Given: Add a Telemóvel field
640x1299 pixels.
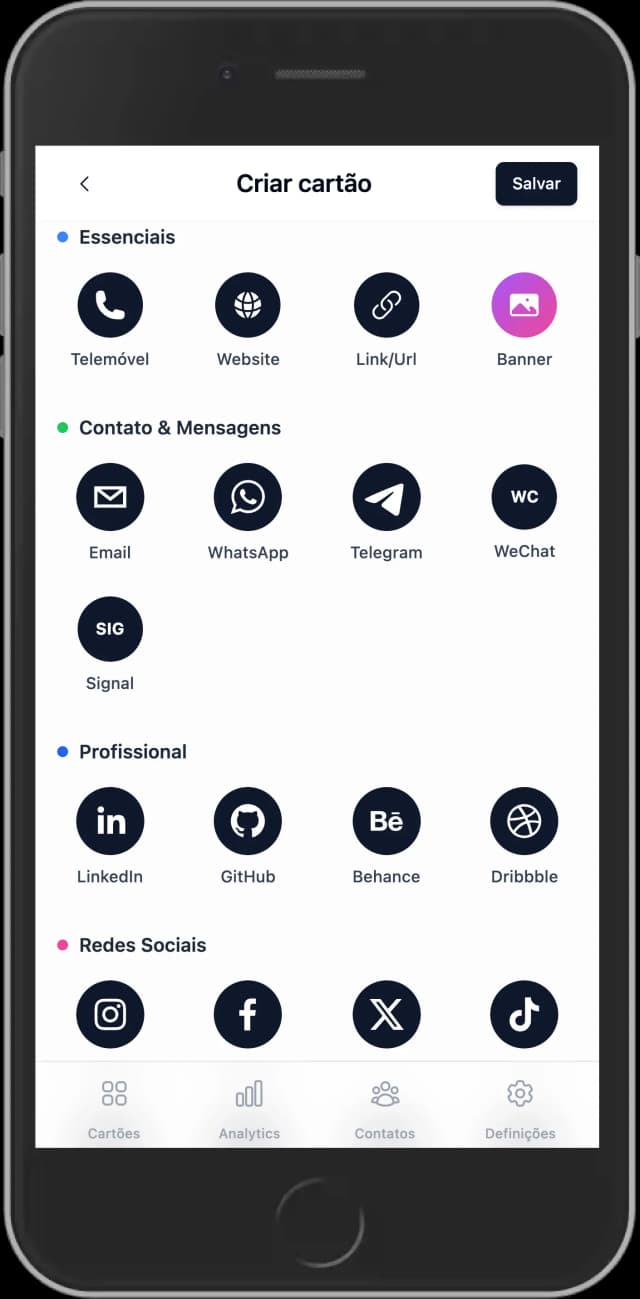Looking at the screenshot, I should pos(110,306).
